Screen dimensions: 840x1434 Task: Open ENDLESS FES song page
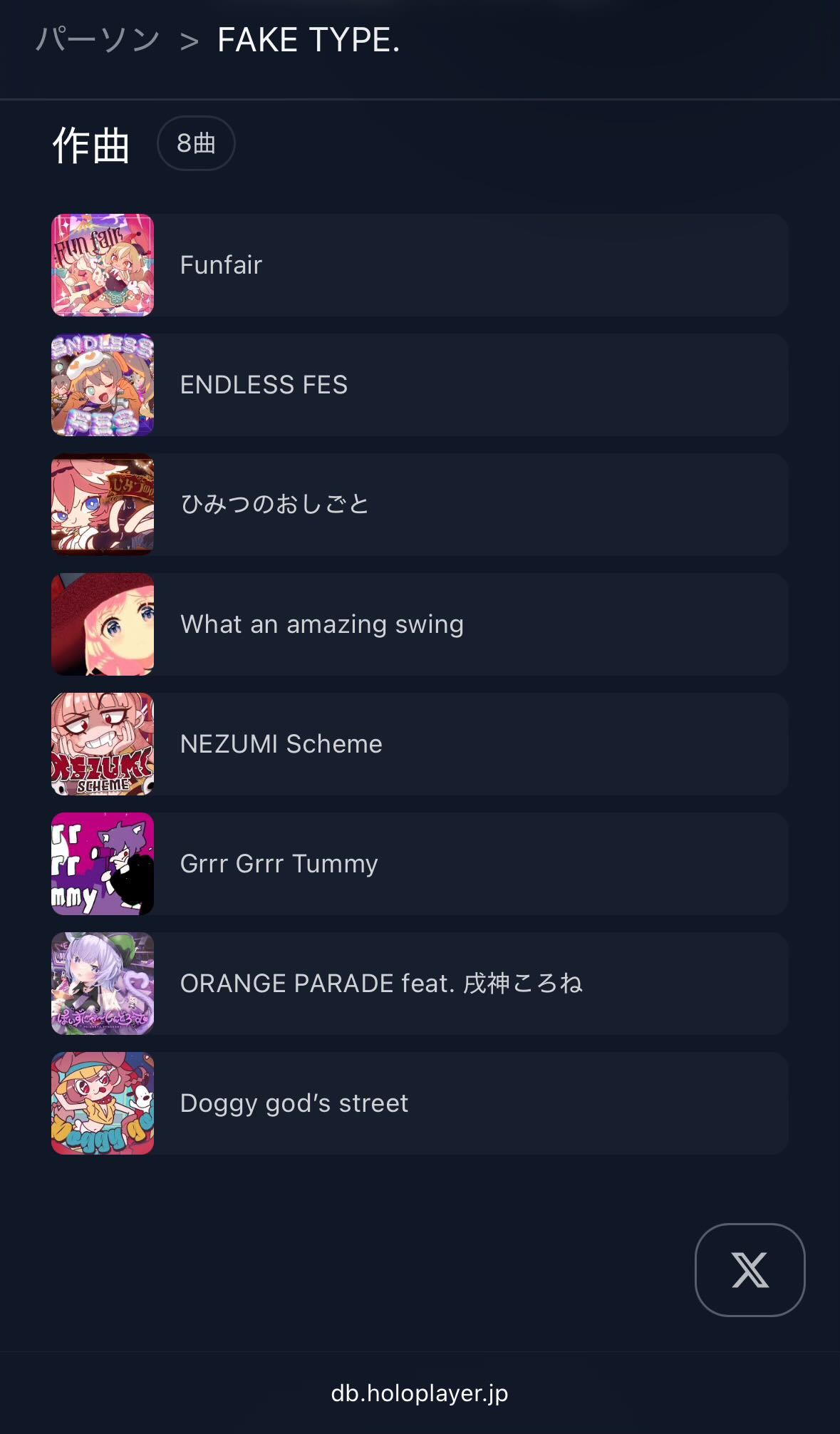pyautogui.click(x=419, y=385)
